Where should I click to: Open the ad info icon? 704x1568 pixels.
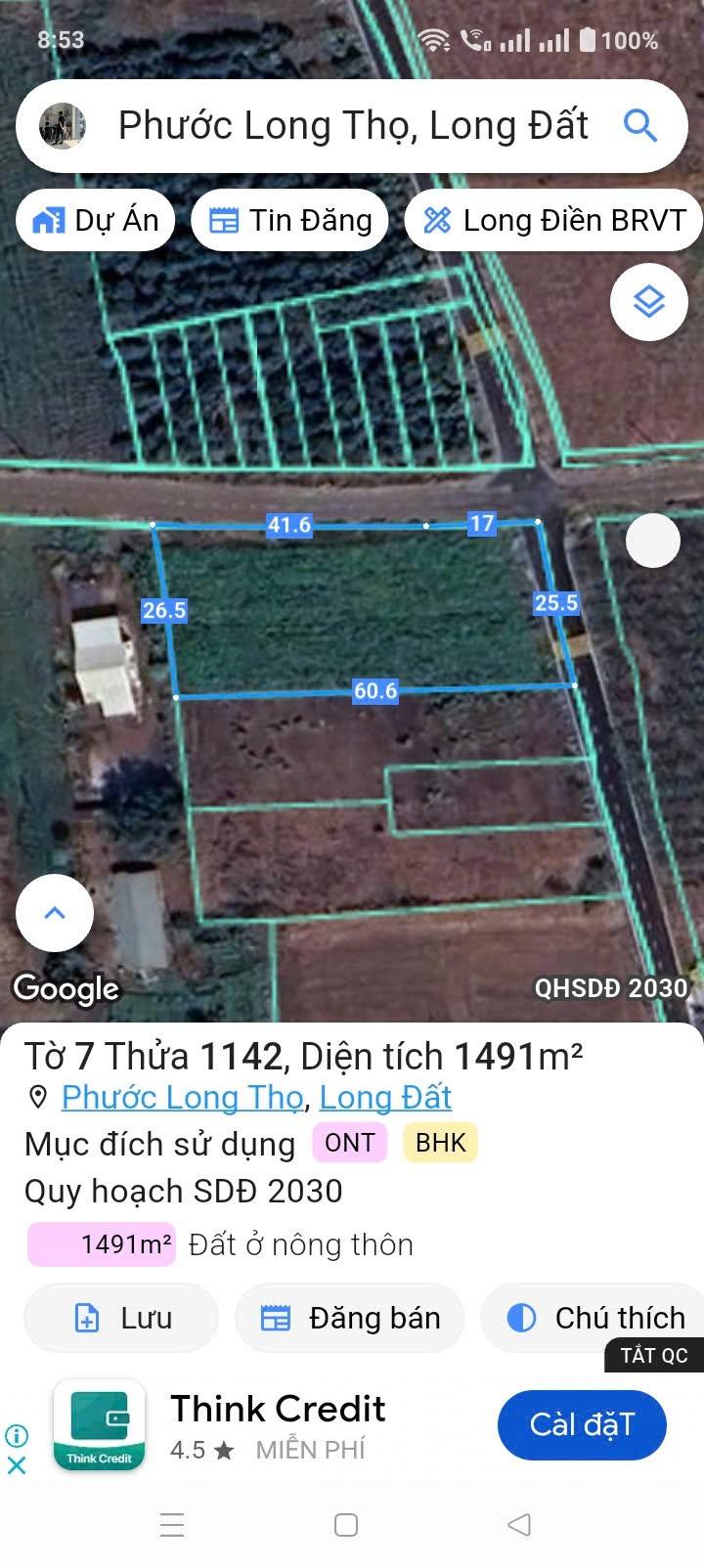pyautogui.click(x=17, y=1435)
